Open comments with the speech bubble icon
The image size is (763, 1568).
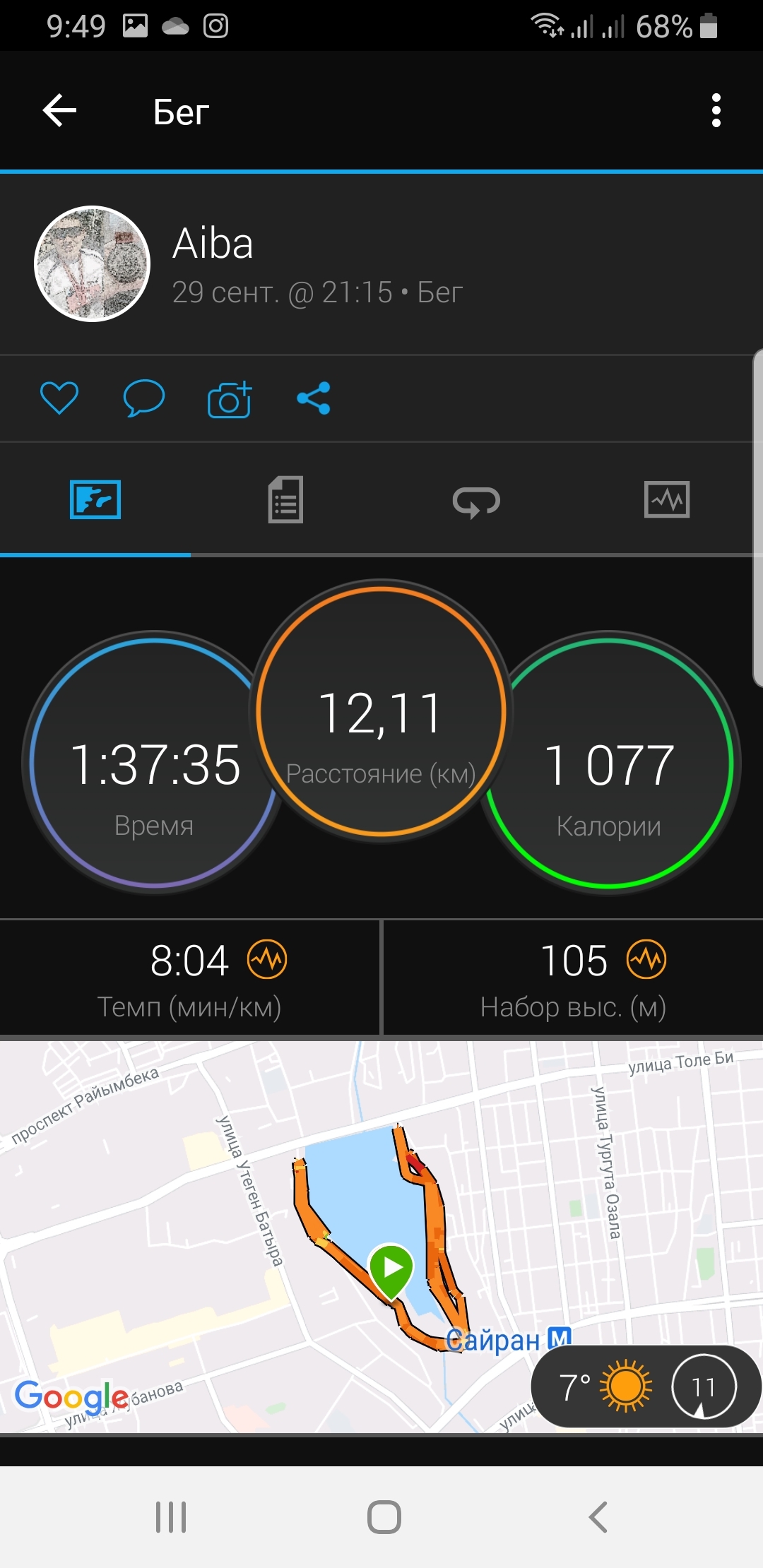click(x=143, y=398)
